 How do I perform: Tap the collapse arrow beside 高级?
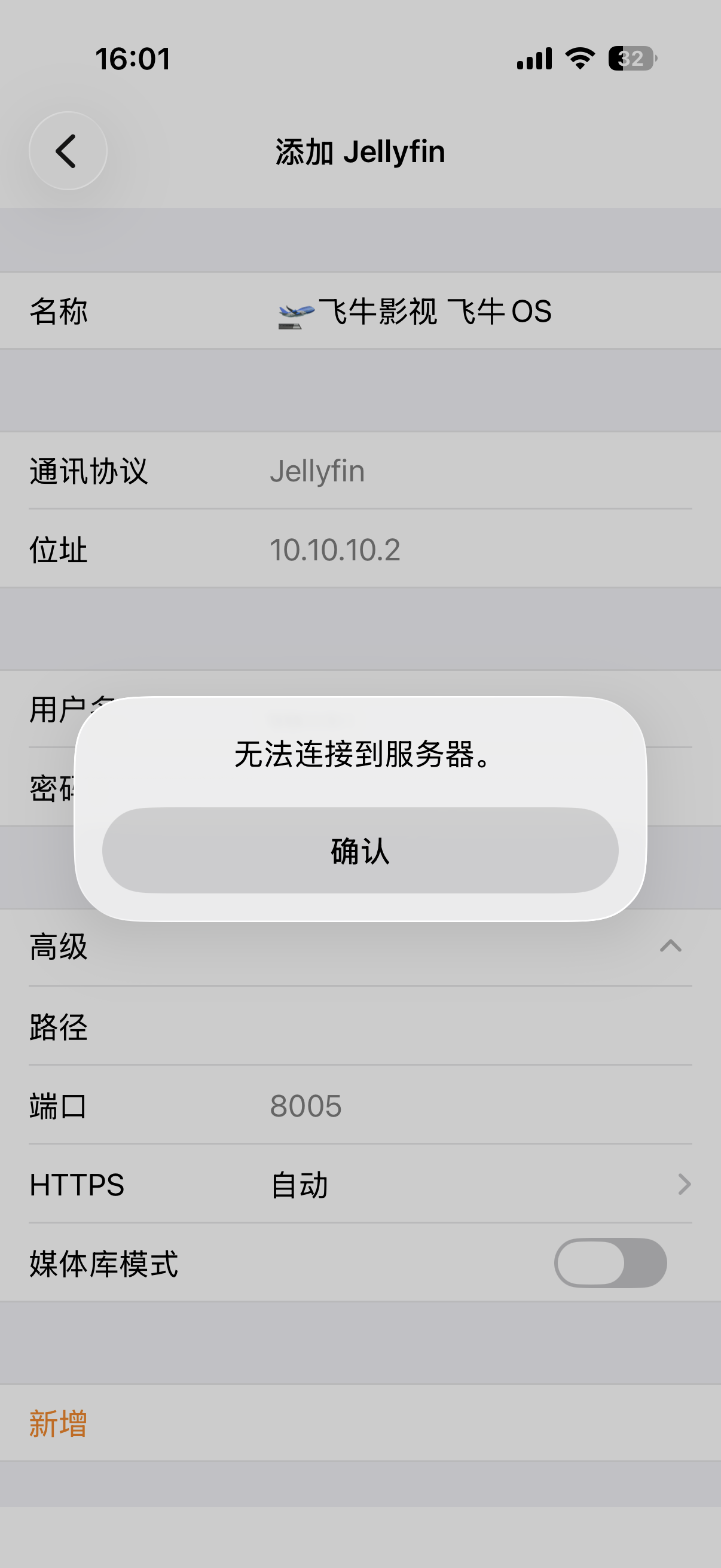tap(671, 946)
